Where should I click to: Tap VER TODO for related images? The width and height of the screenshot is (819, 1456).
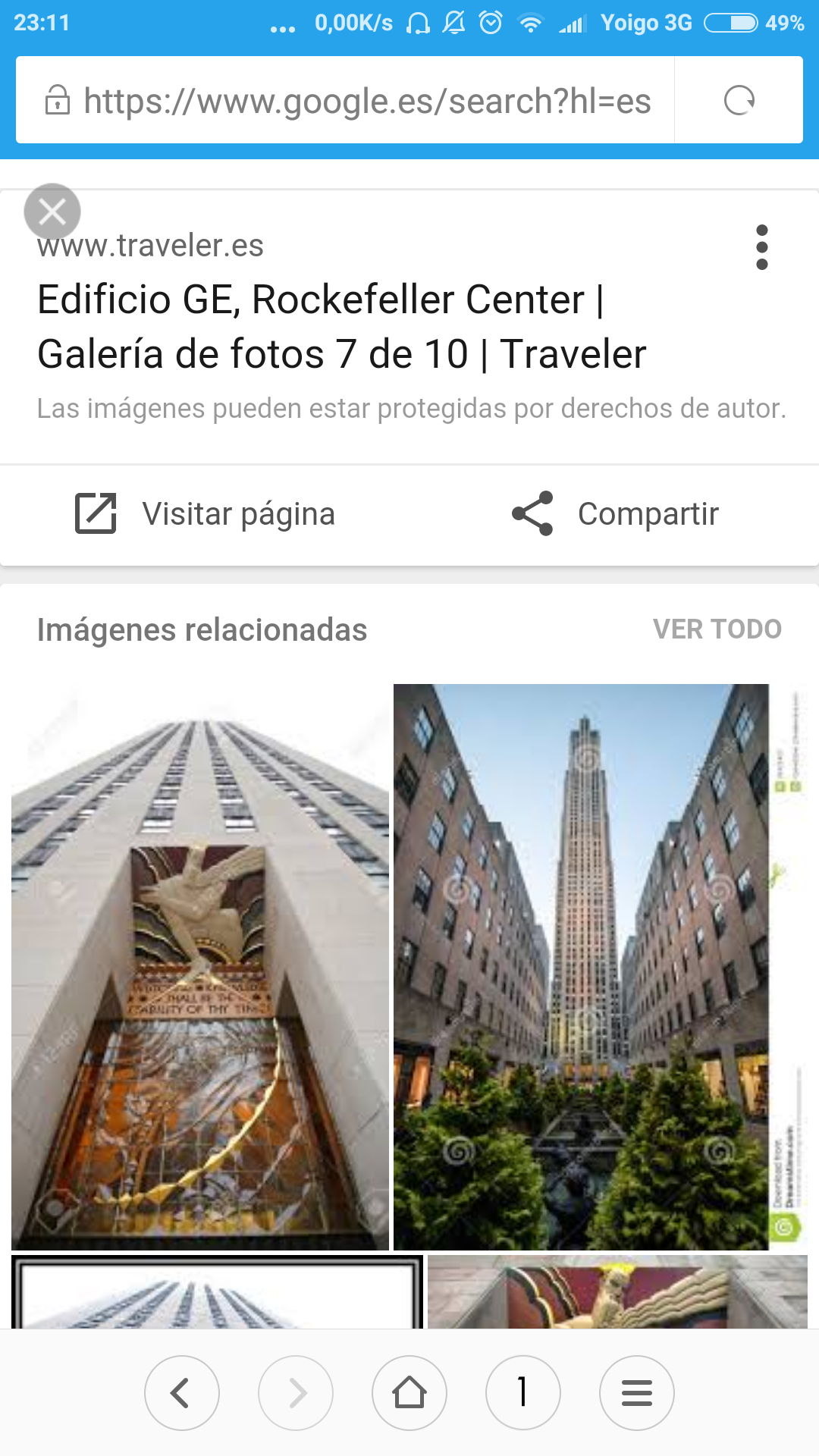(x=717, y=629)
